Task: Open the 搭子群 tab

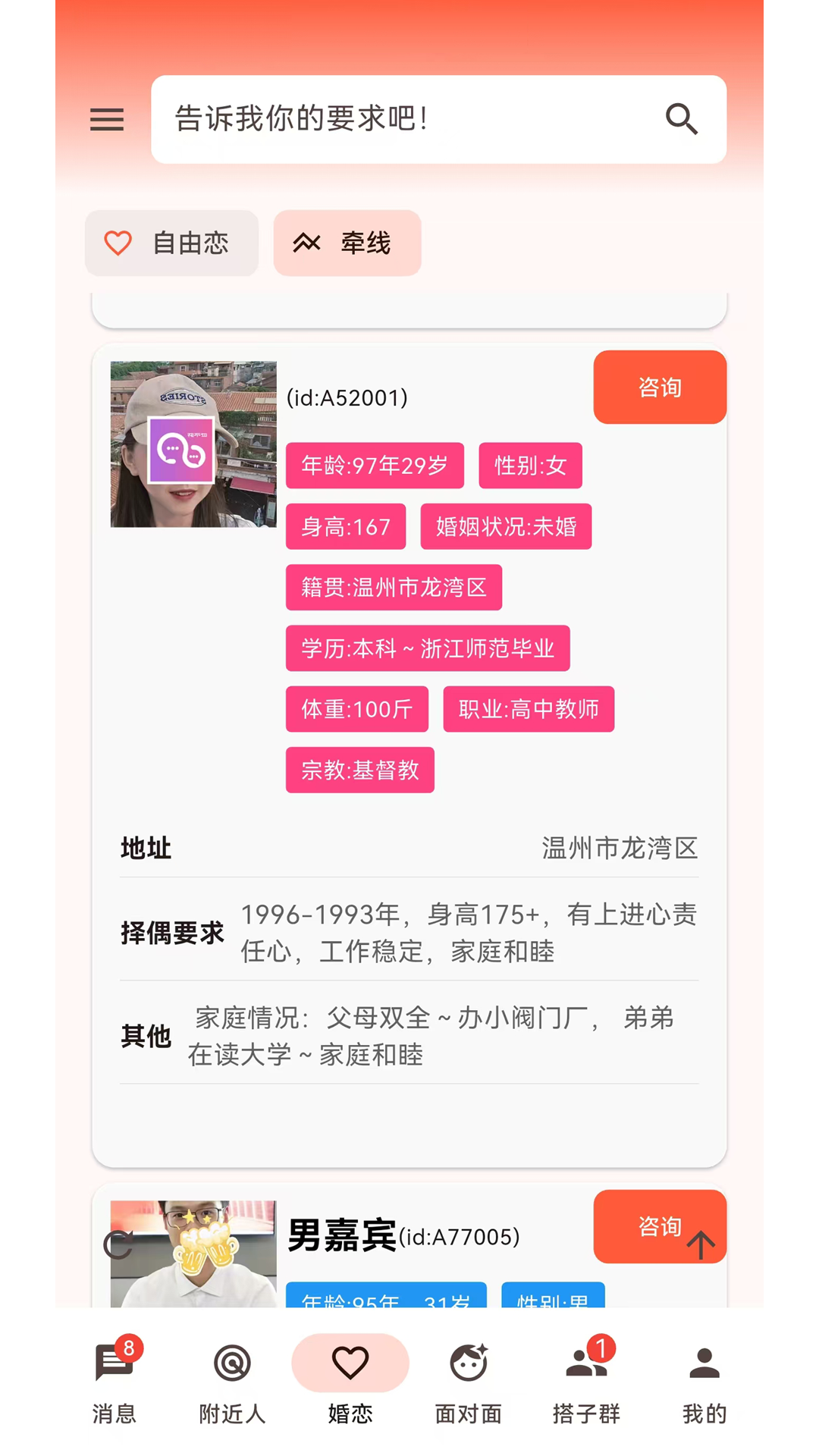Action: 586,1380
